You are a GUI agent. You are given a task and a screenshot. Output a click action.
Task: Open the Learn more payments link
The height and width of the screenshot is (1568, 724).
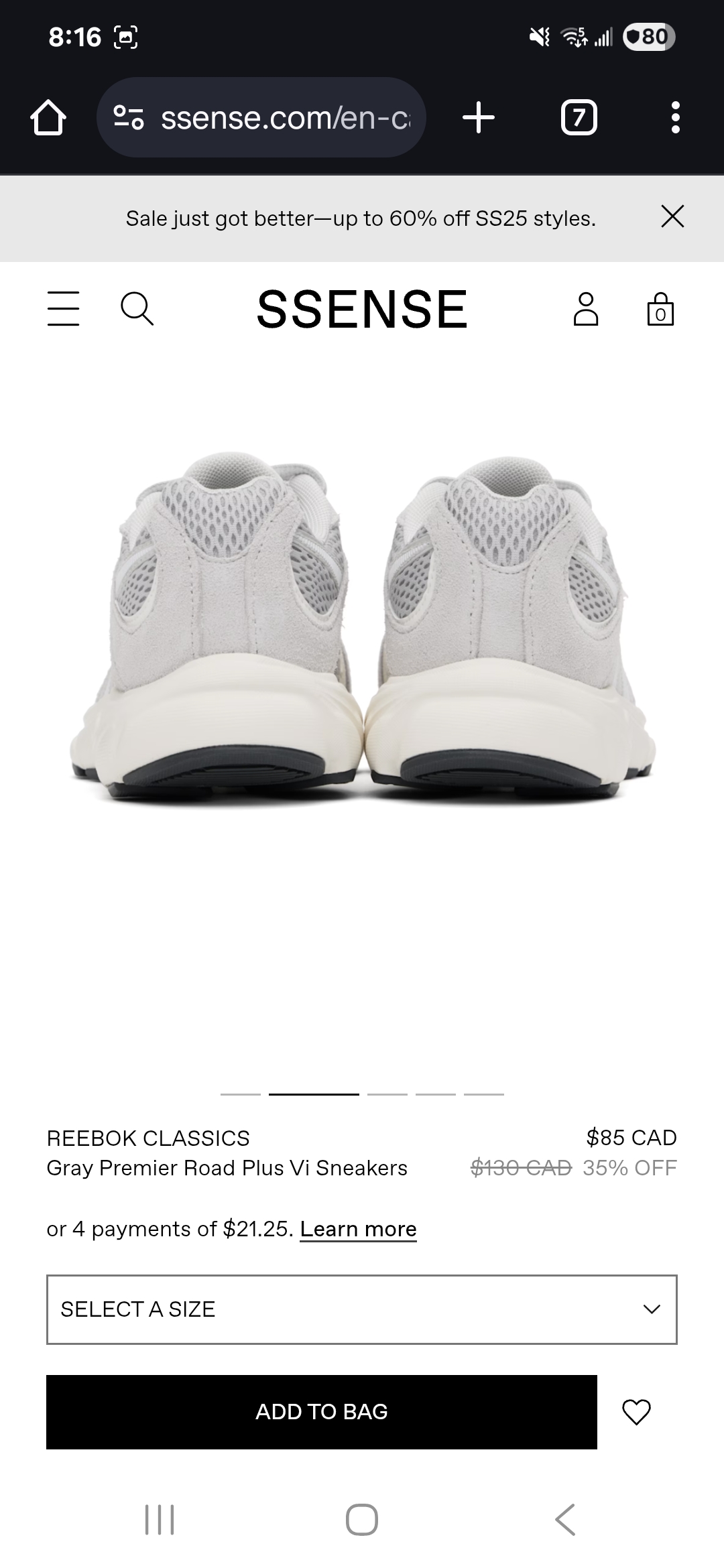point(359,1229)
